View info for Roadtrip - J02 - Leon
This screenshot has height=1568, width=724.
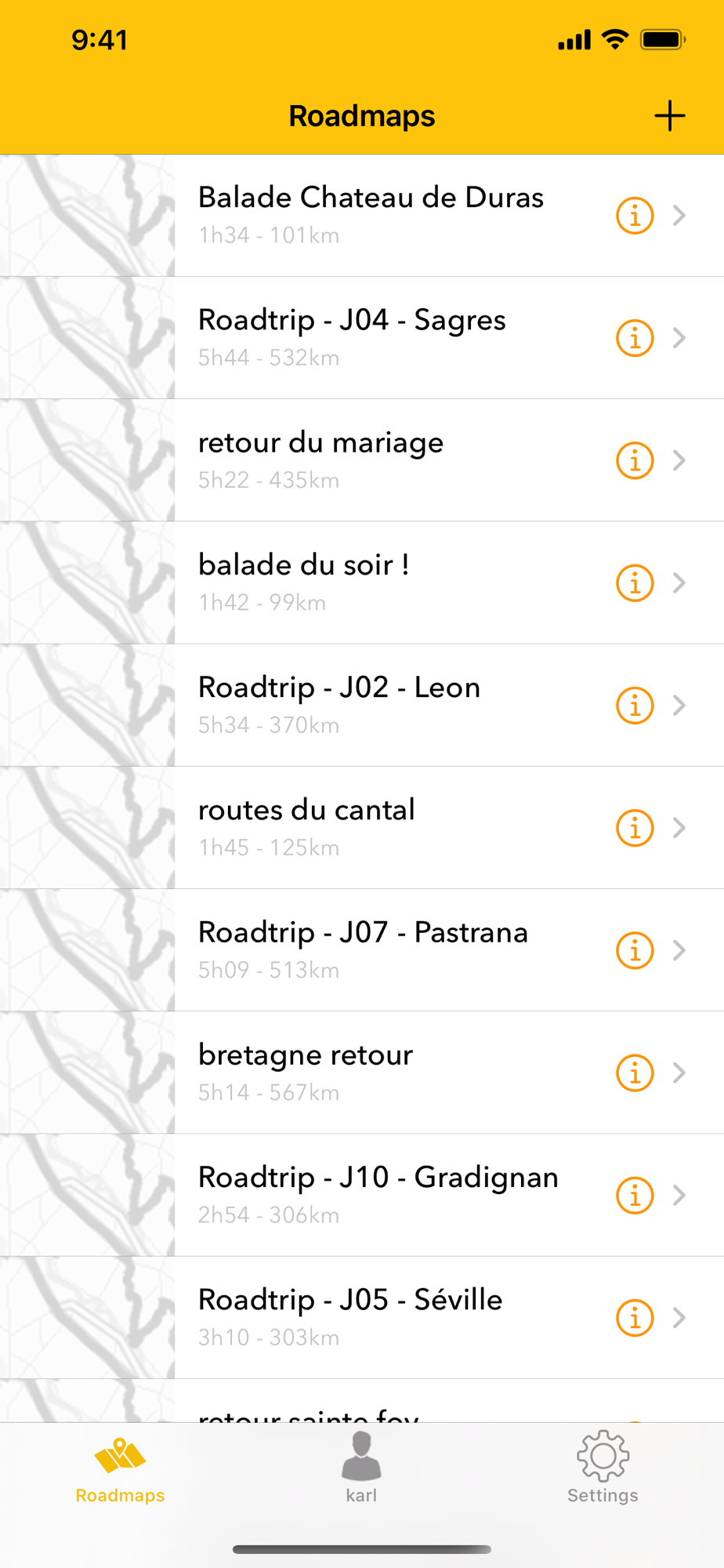point(635,706)
